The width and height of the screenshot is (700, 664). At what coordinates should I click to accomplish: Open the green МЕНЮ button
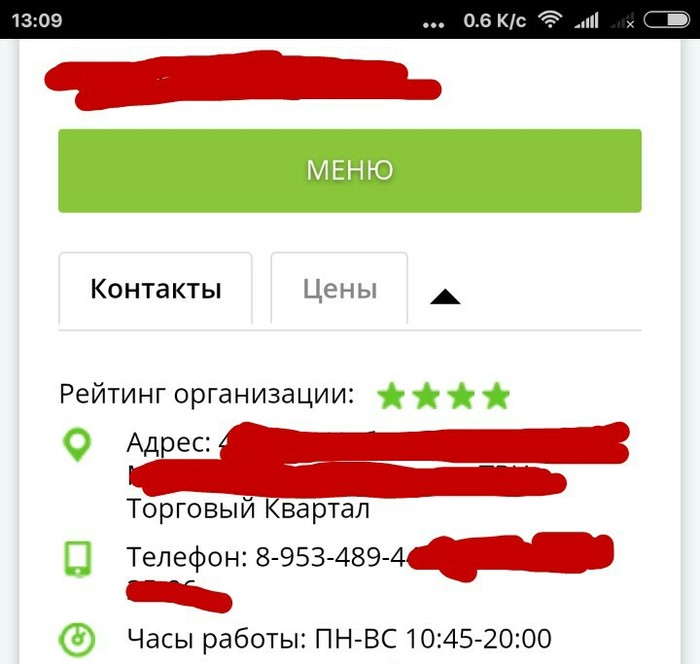coord(349,170)
